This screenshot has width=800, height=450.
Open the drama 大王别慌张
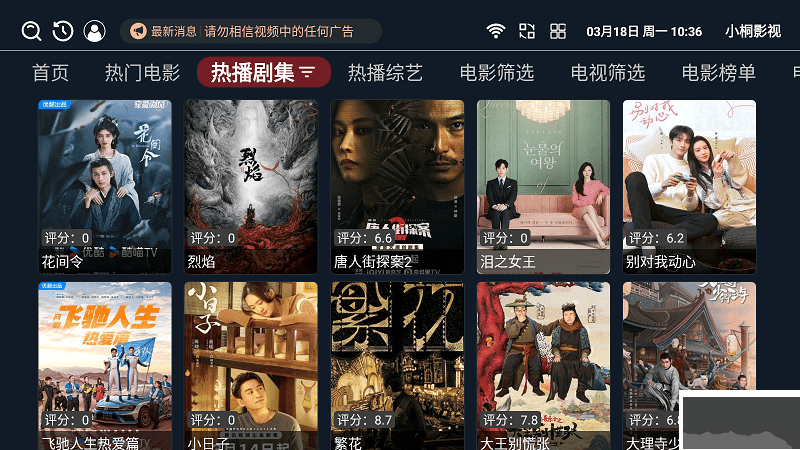click(x=543, y=366)
